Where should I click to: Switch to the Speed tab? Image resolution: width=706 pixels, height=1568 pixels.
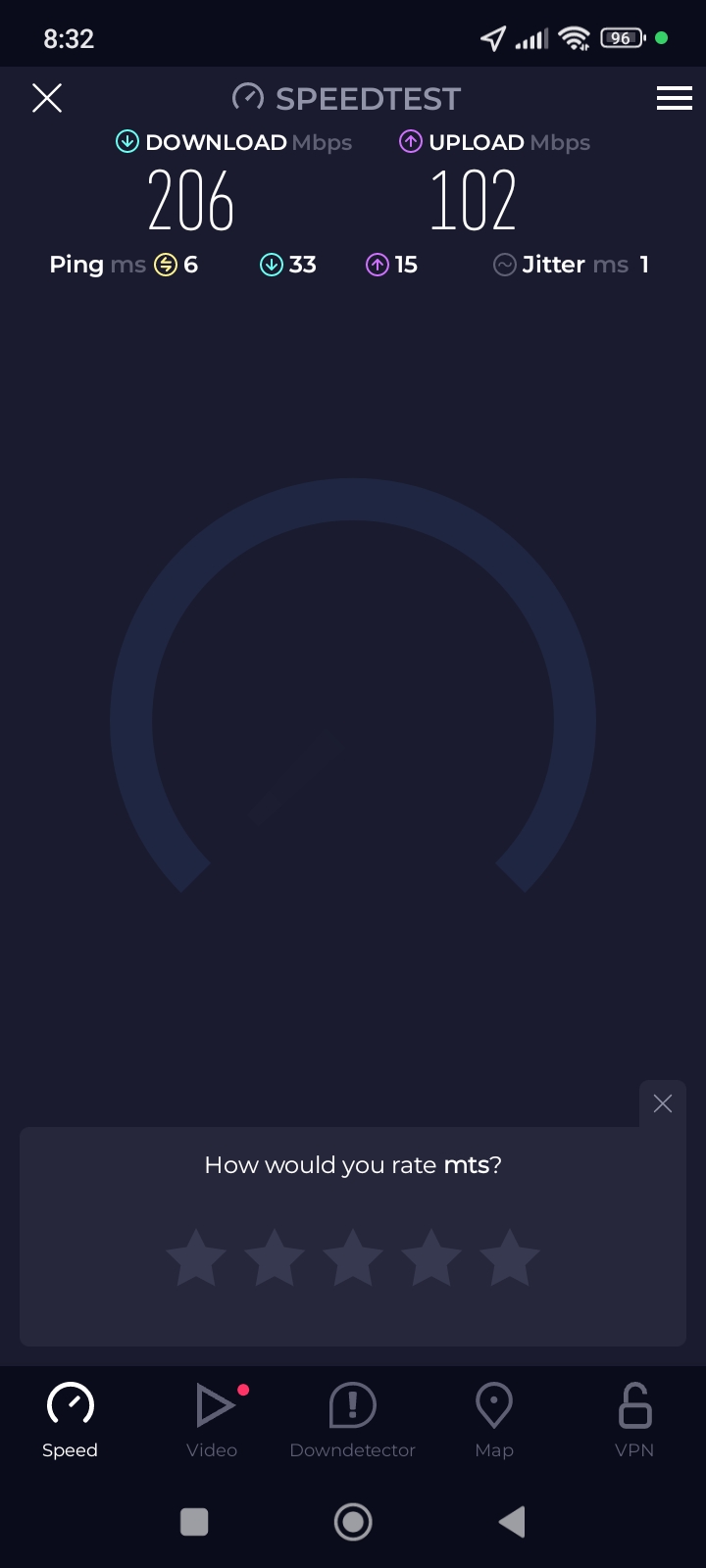coord(70,1420)
